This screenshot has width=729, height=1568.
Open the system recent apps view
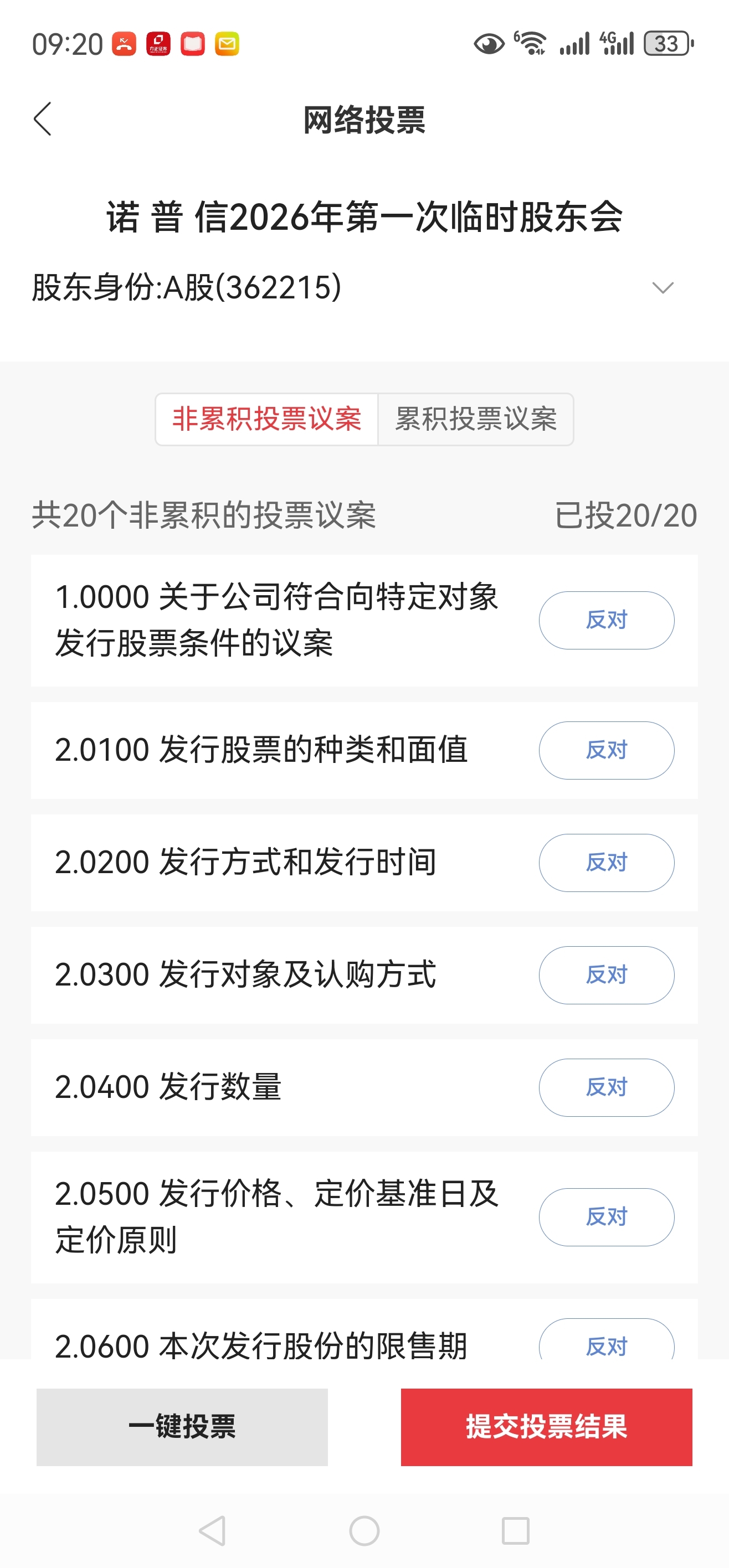pos(515,1530)
